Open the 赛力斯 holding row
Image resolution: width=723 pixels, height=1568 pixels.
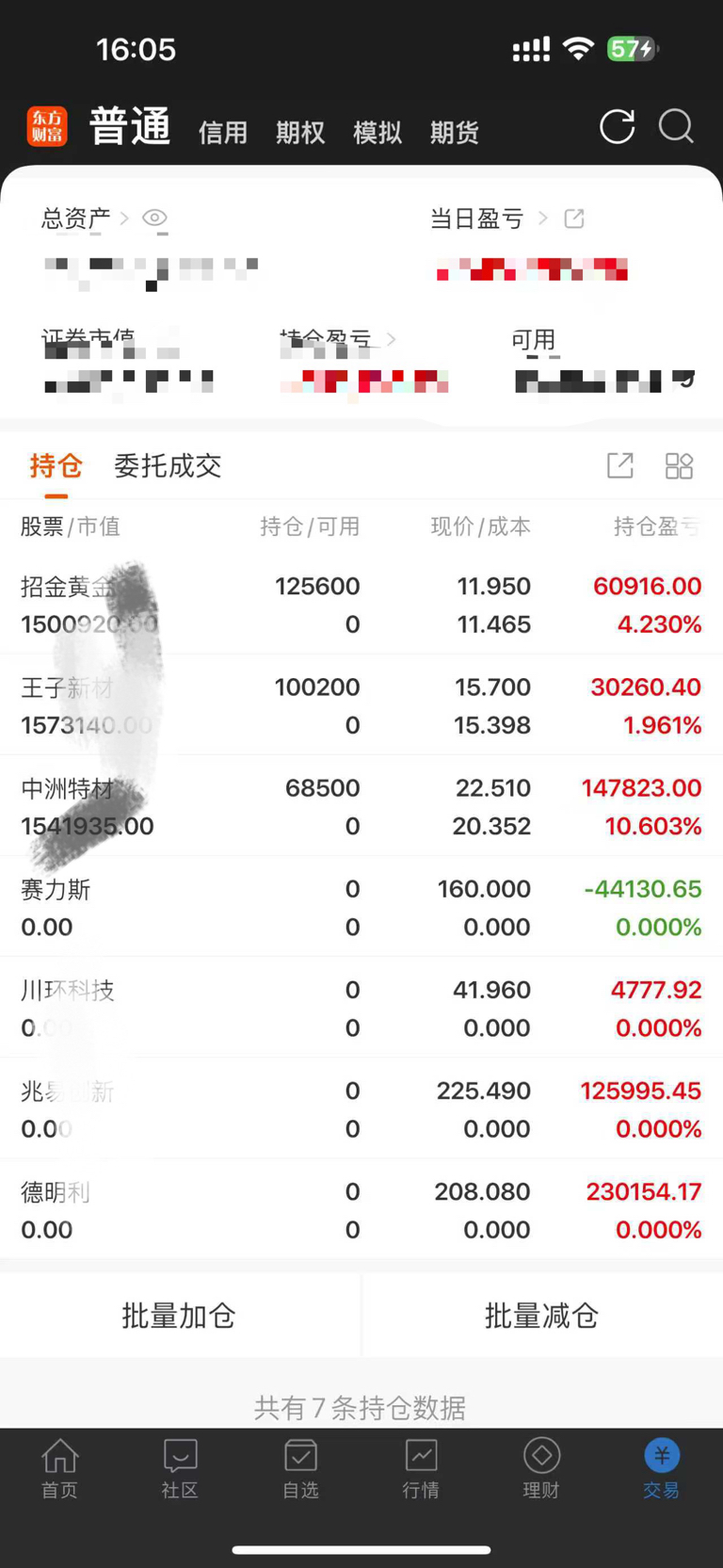pyautogui.click(x=361, y=907)
